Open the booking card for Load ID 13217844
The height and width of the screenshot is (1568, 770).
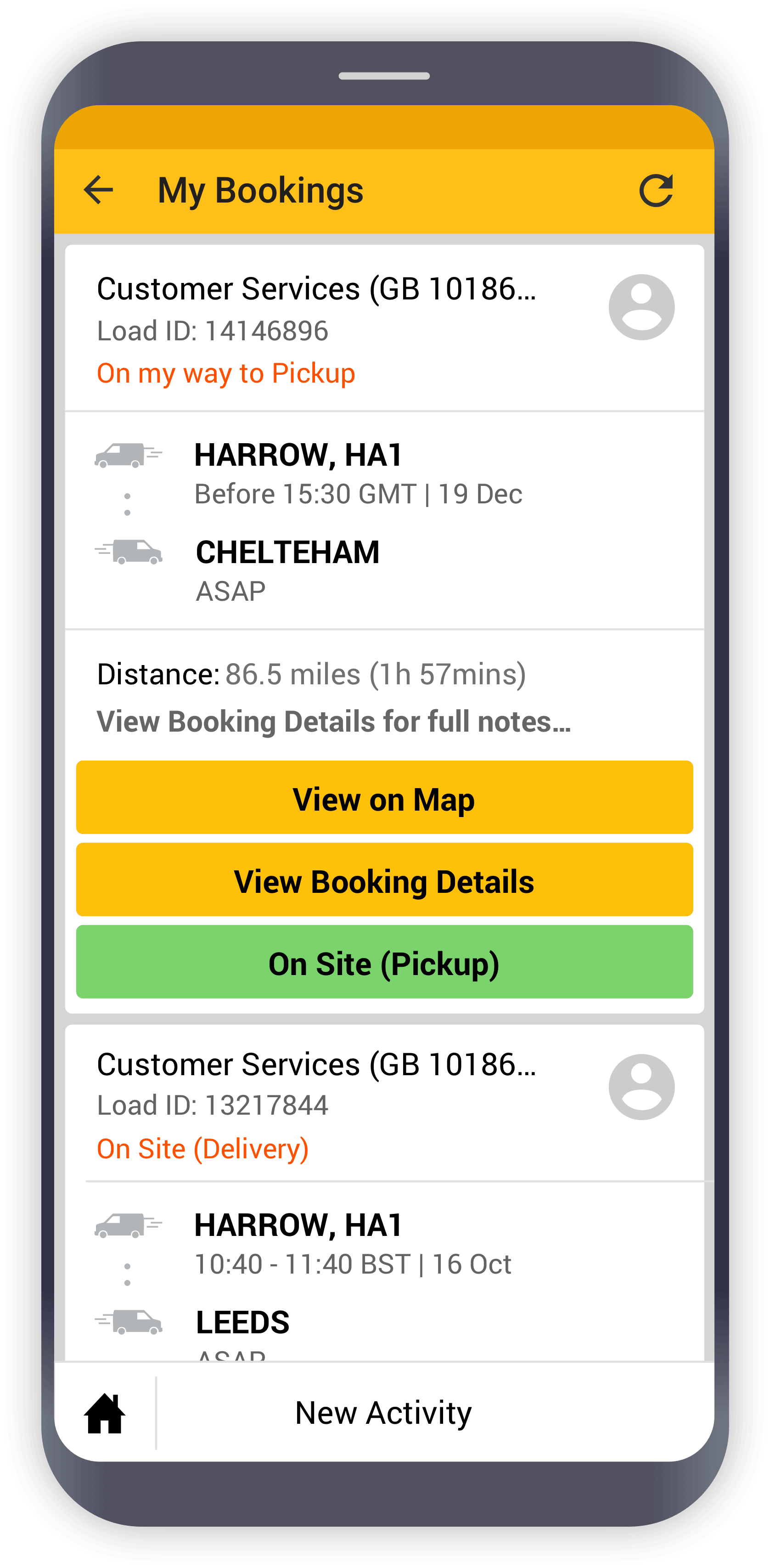(x=316, y=1105)
